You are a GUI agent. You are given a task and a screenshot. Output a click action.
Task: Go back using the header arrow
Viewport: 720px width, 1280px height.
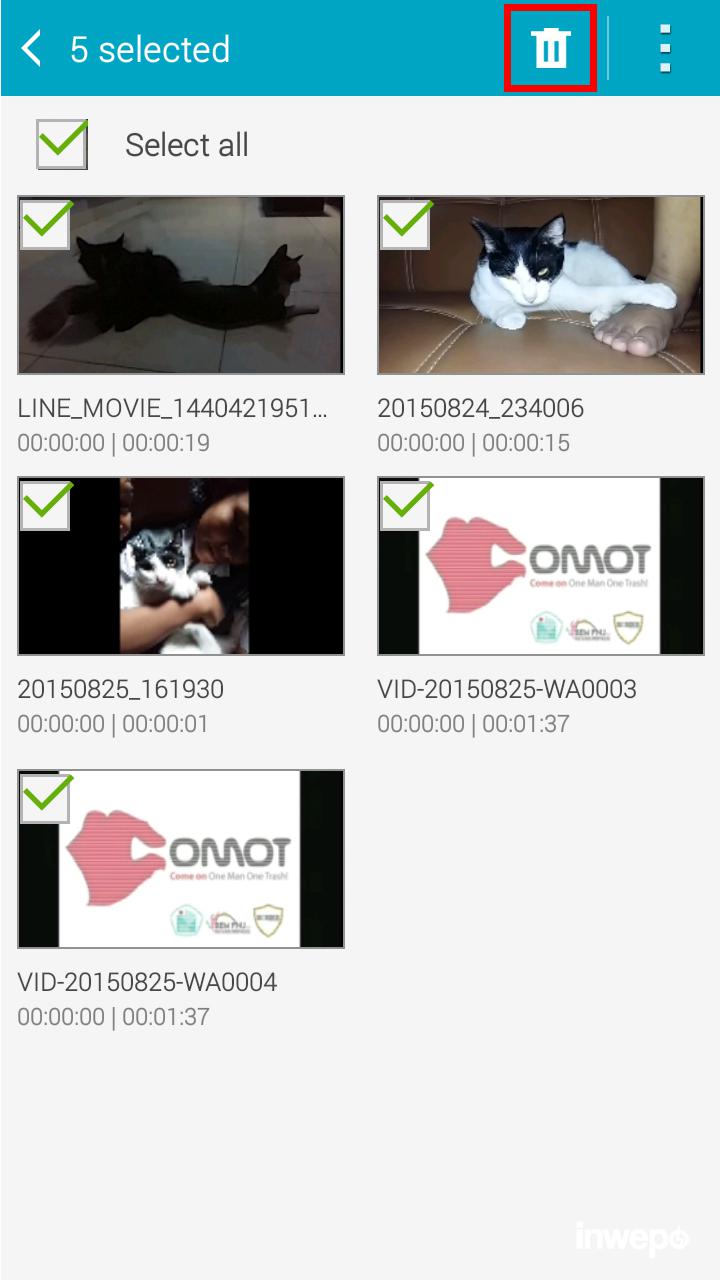(33, 48)
